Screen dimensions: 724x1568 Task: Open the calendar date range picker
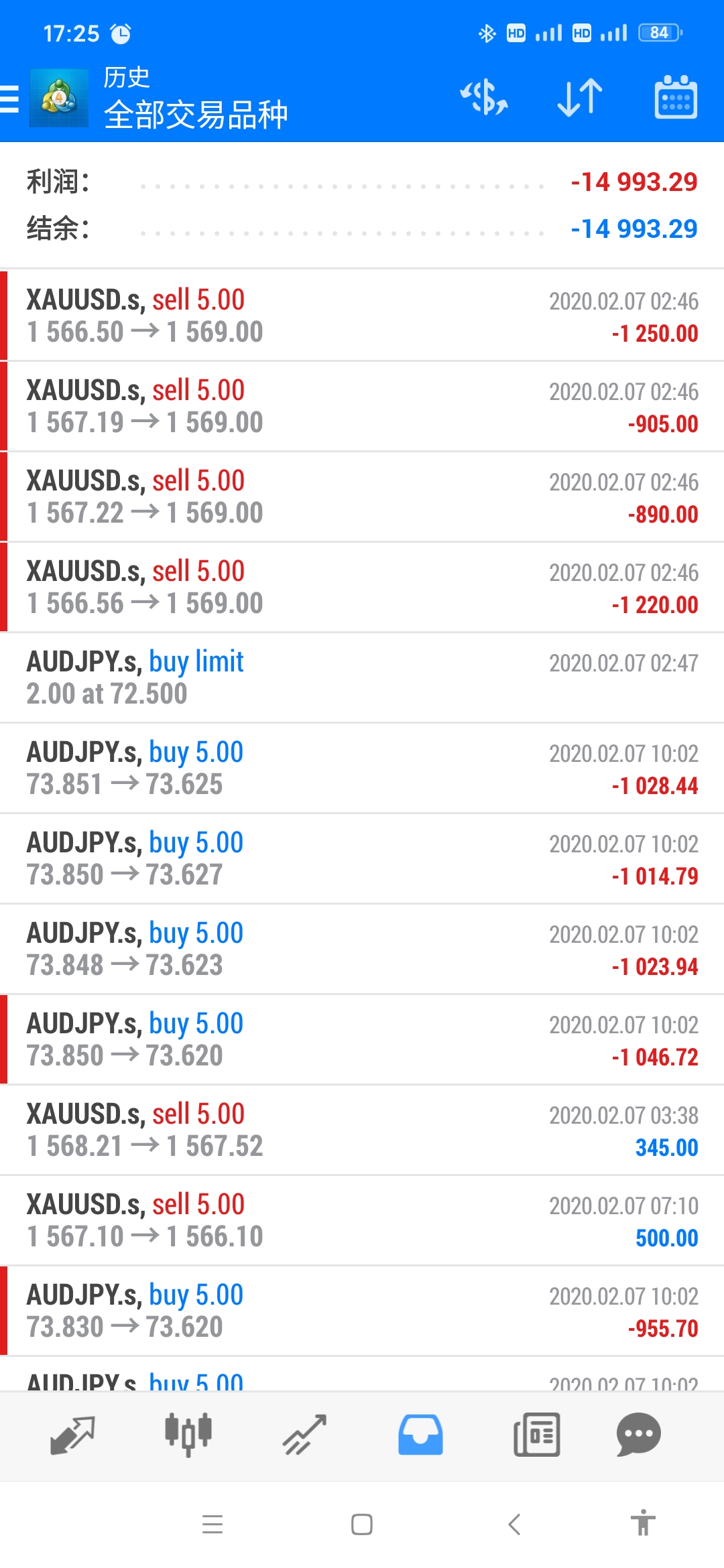coord(675,97)
